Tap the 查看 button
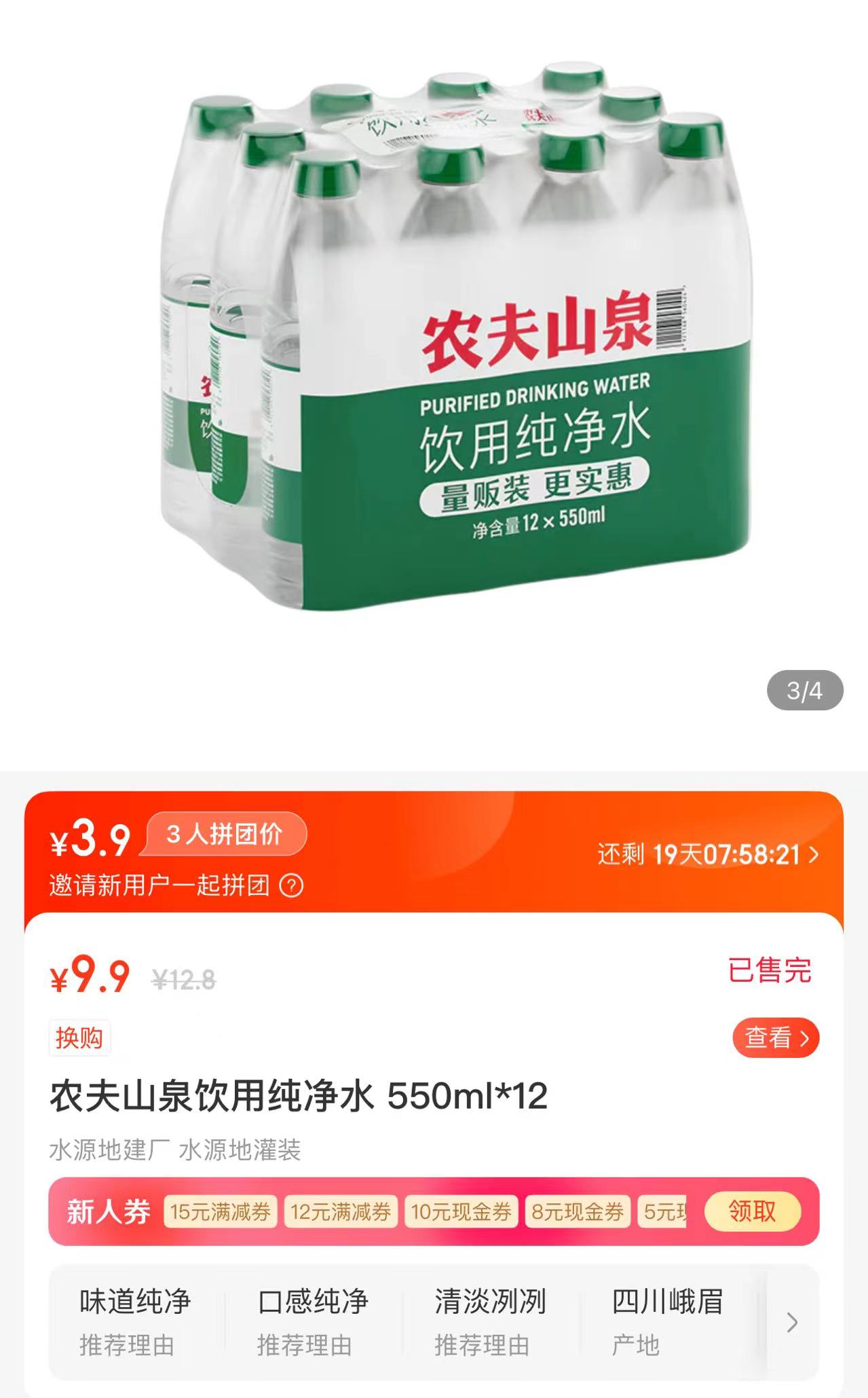 (x=776, y=1037)
